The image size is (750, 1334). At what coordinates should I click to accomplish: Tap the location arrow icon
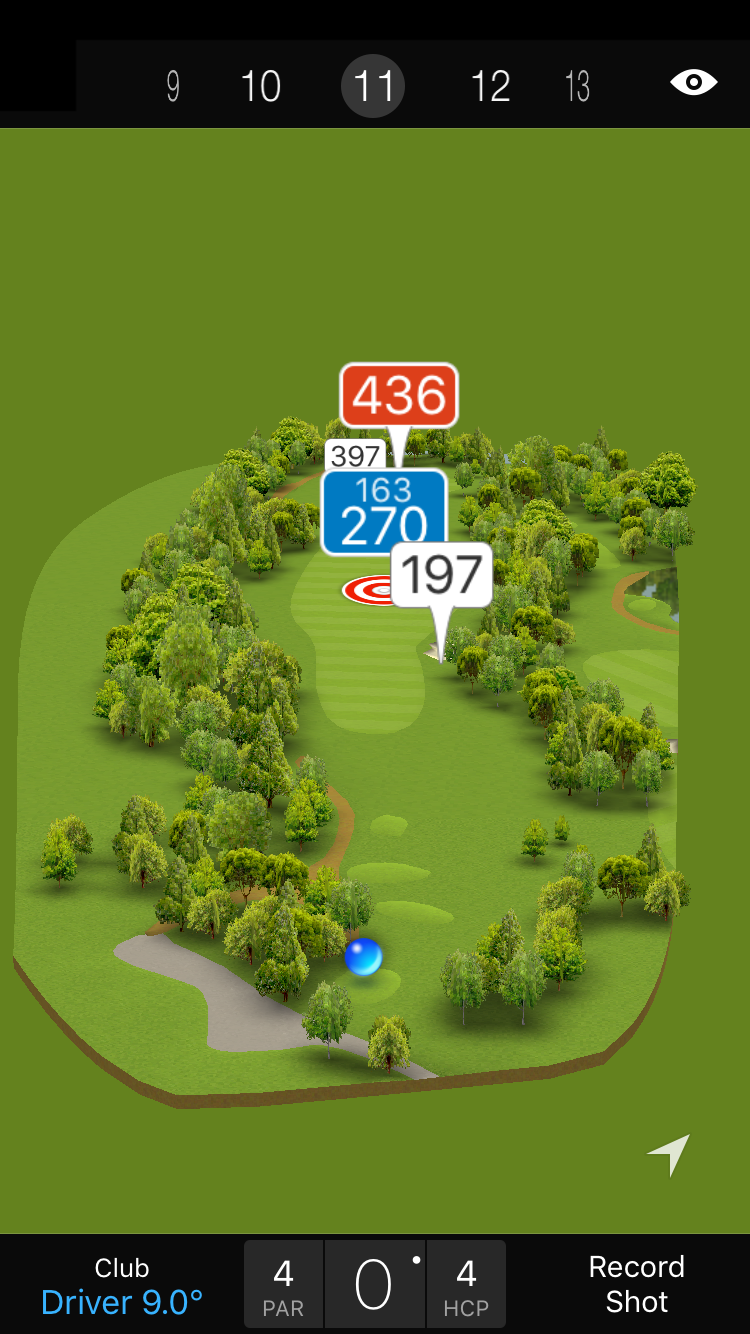(x=669, y=1154)
